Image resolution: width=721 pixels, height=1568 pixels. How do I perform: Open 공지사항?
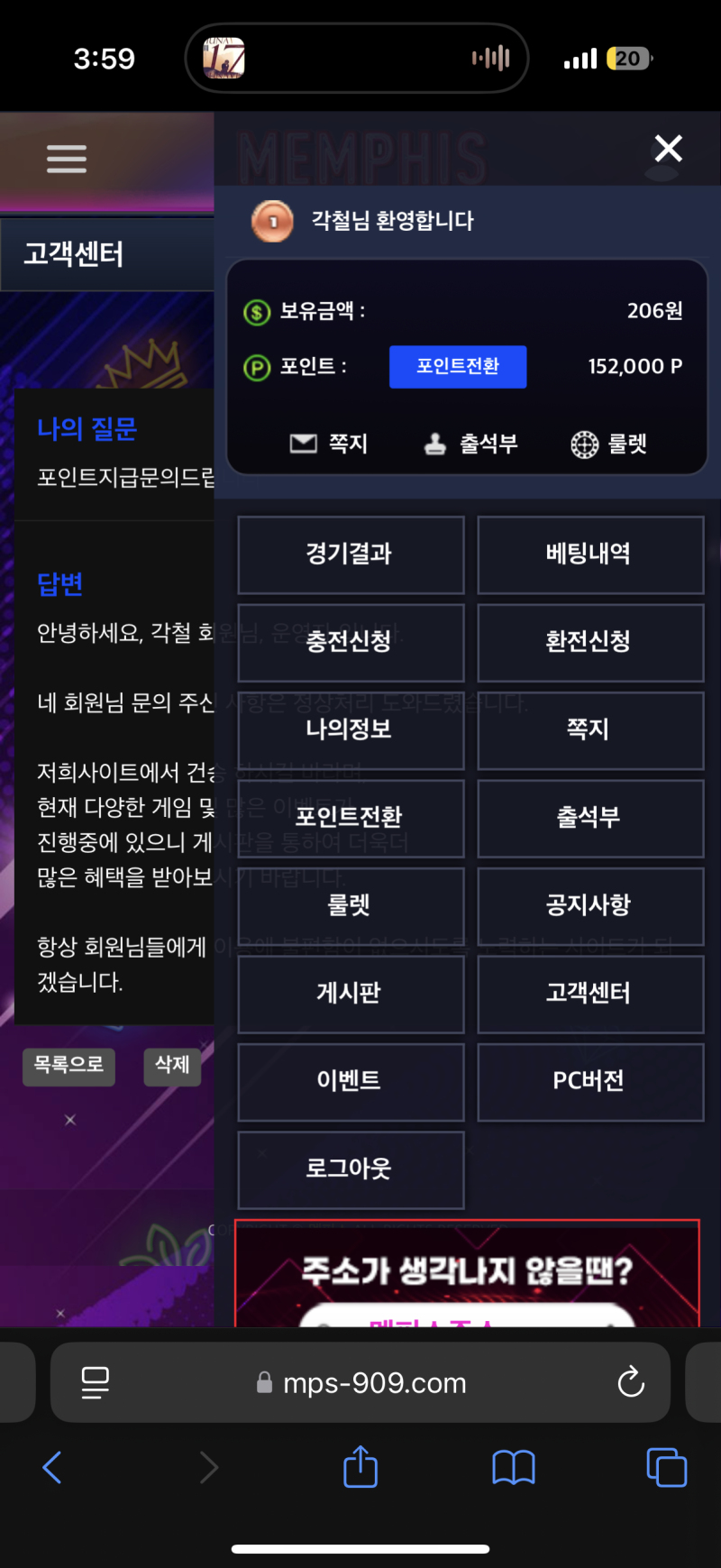589,905
